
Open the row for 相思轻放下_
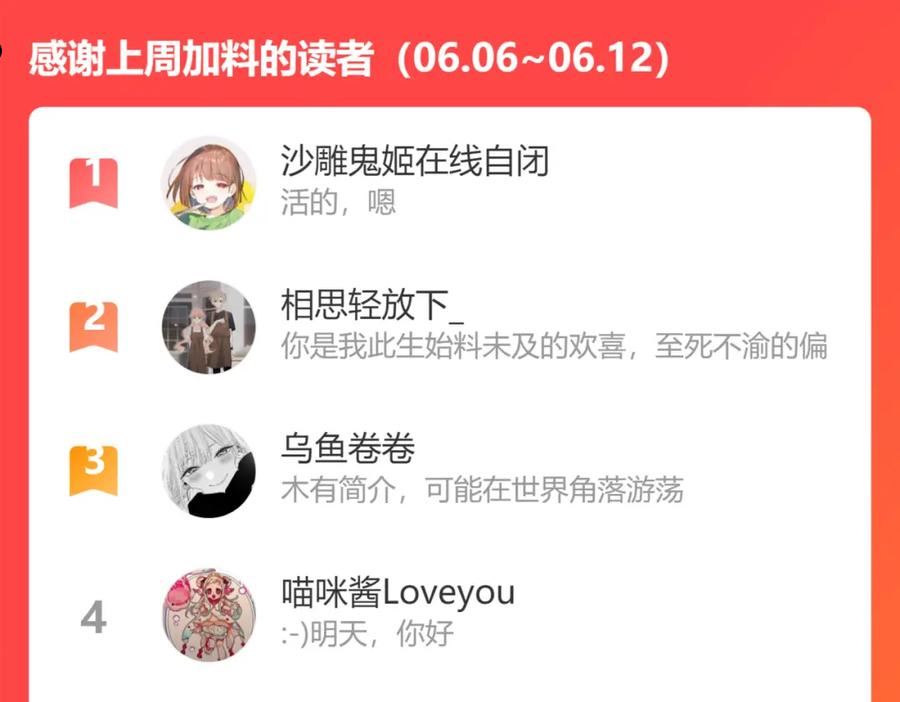tap(449, 327)
